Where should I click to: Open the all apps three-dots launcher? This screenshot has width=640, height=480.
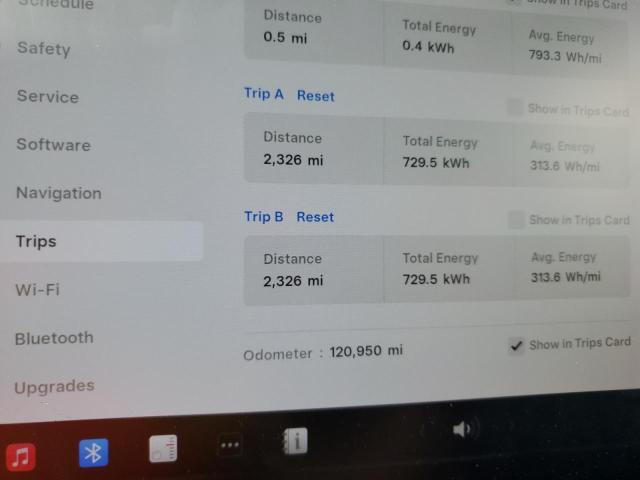click(x=230, y=445)
